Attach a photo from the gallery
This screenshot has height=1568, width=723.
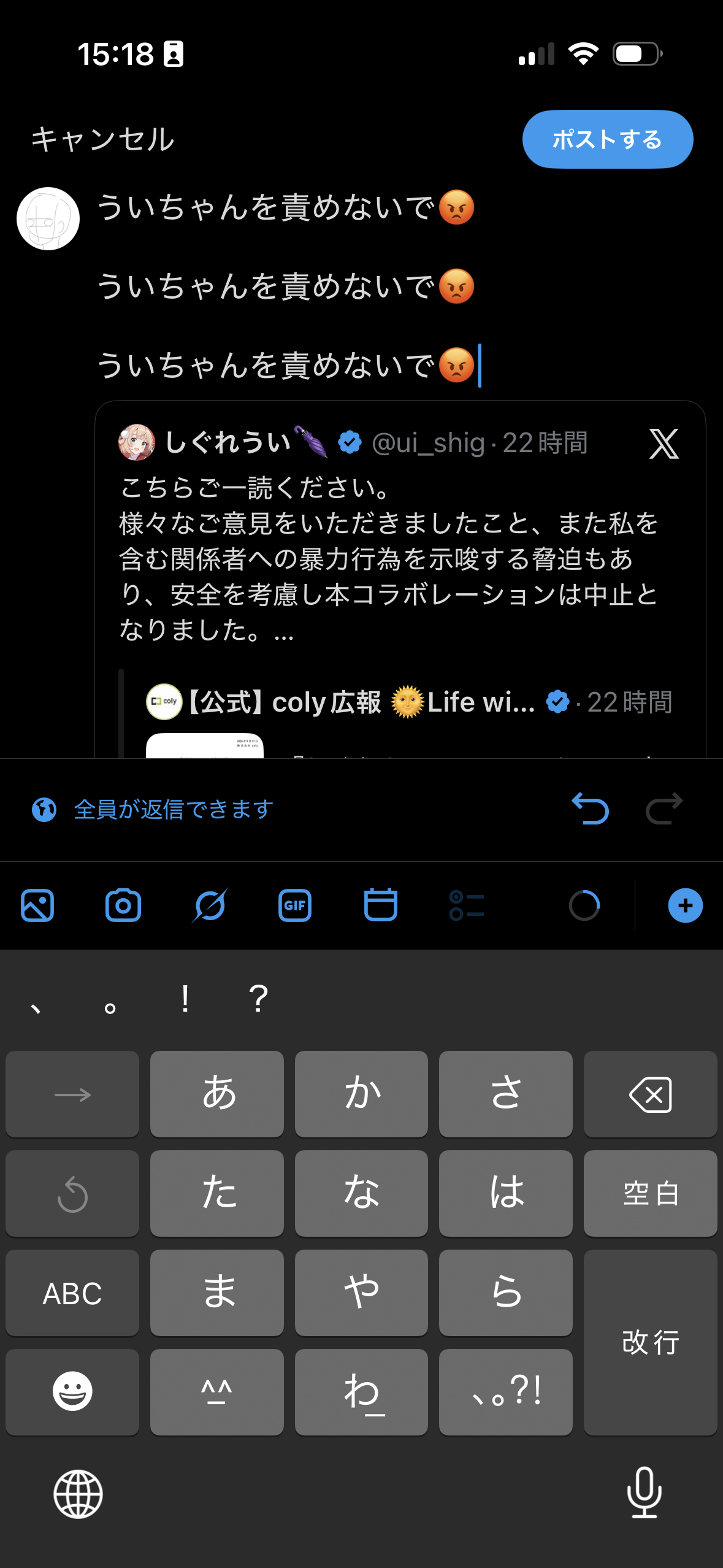click(x=37, y=905)
